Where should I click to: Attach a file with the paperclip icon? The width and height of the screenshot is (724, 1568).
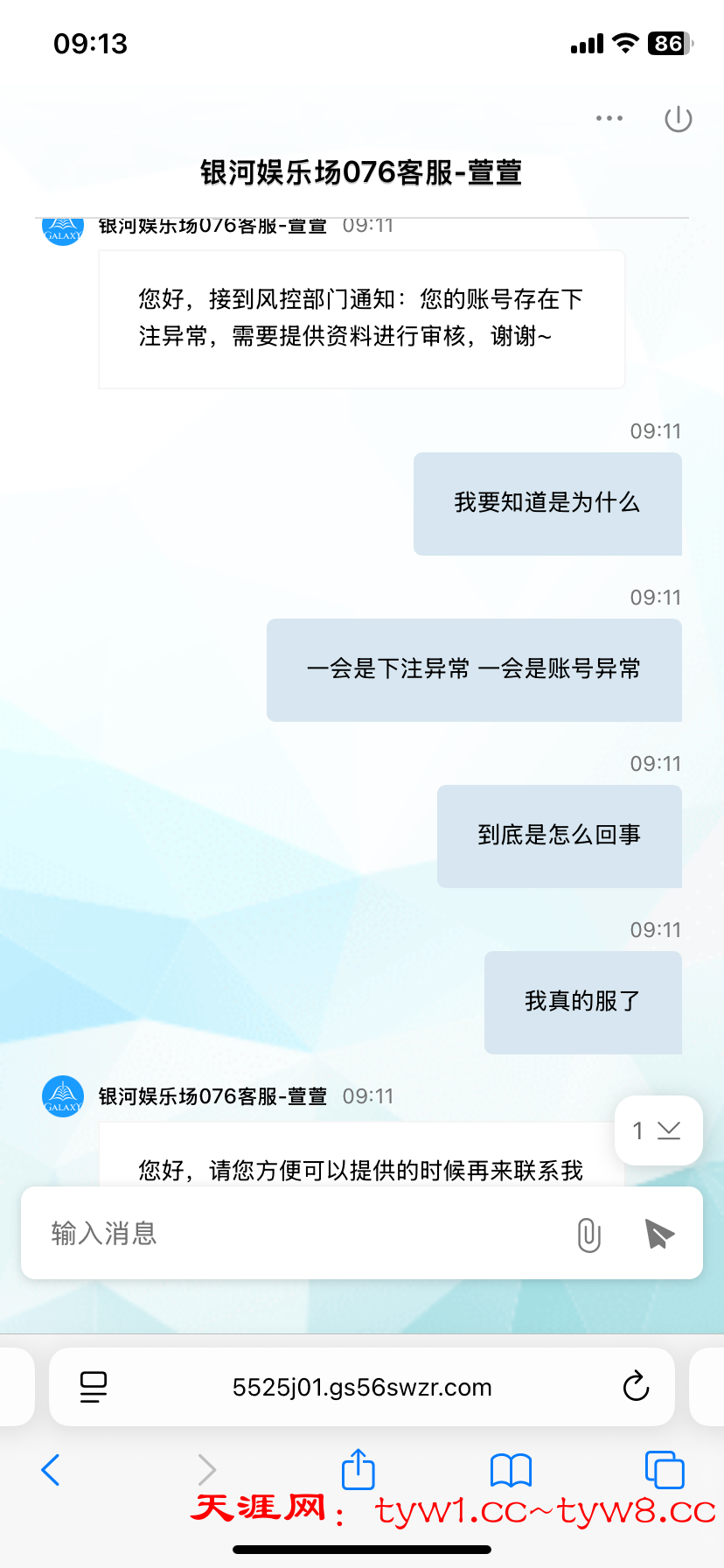pos(589,1235)
